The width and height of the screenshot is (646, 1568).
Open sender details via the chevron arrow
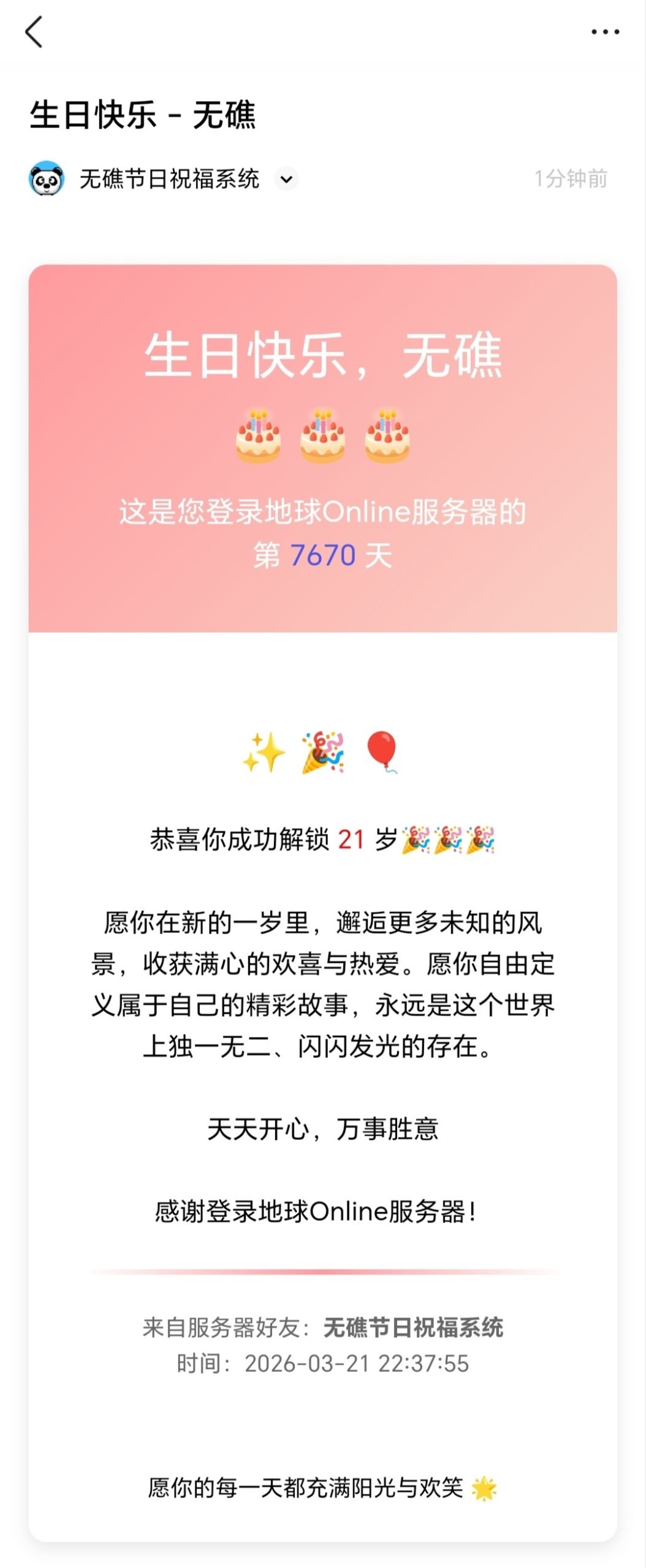point(285,179)
